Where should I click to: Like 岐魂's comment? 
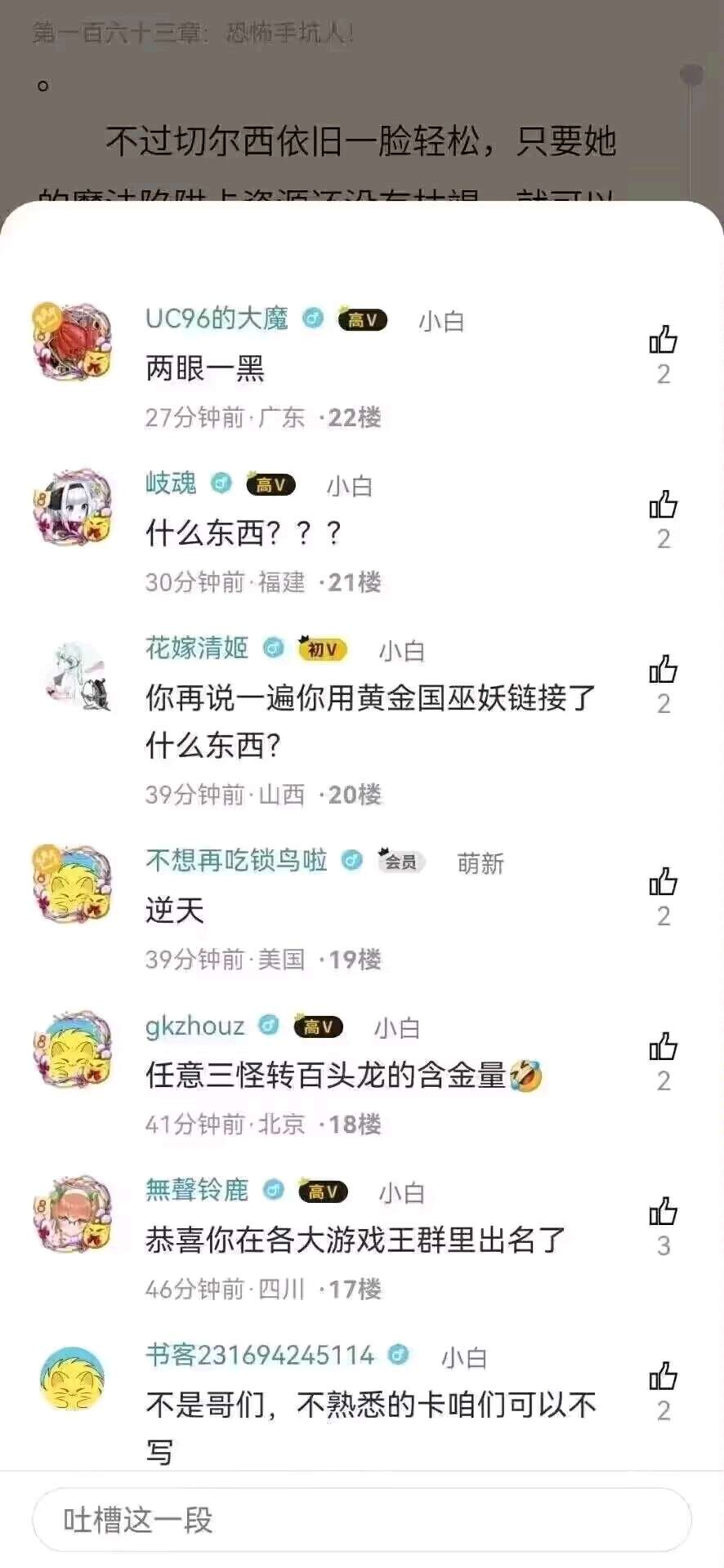[663, 505]
